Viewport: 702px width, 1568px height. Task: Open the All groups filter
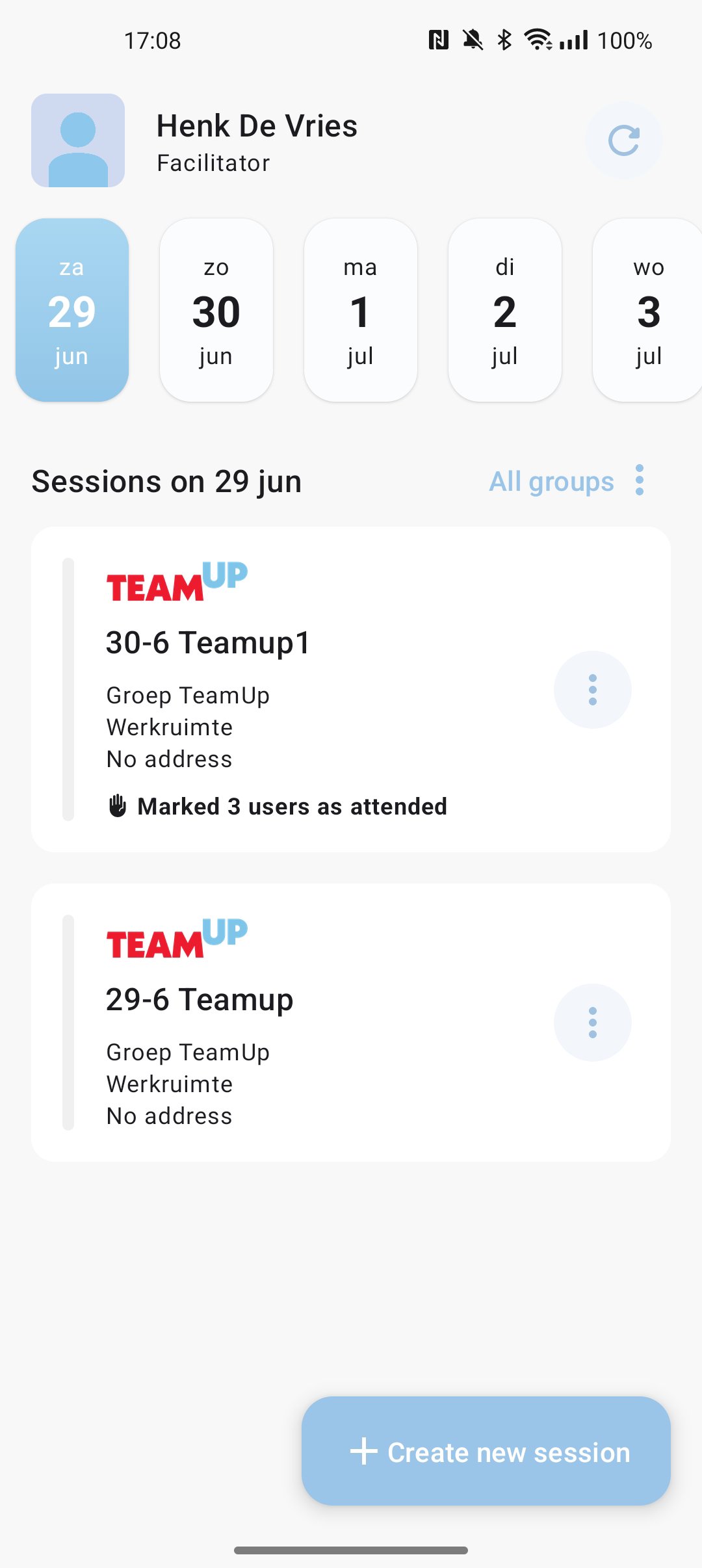coord(550,481)
